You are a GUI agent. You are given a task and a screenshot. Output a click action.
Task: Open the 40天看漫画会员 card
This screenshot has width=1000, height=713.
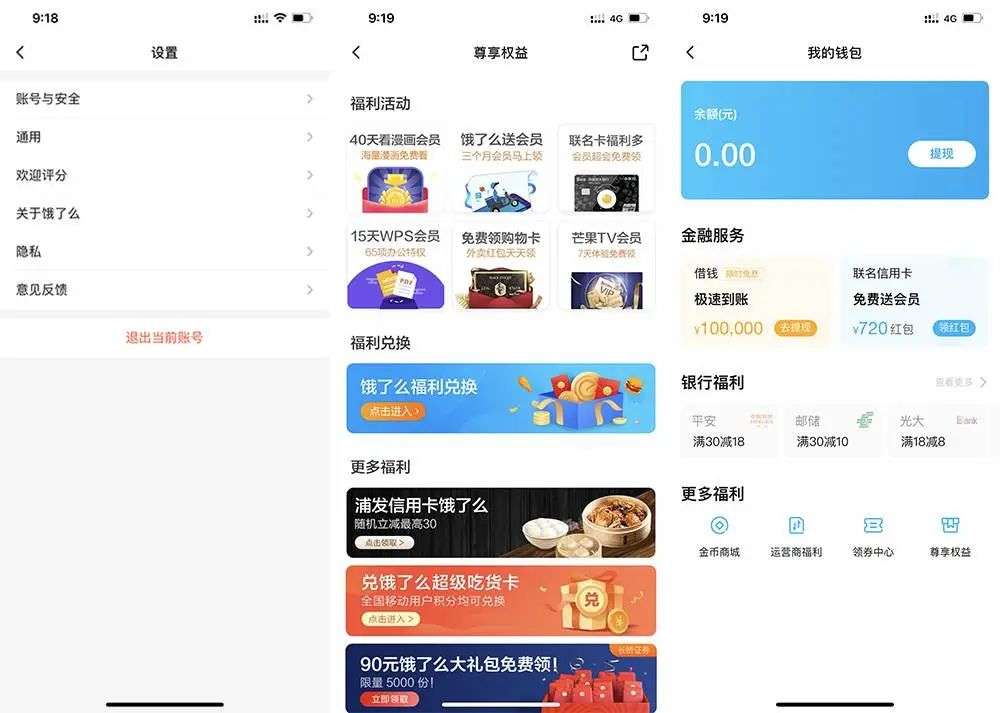(x=395, y=168)
